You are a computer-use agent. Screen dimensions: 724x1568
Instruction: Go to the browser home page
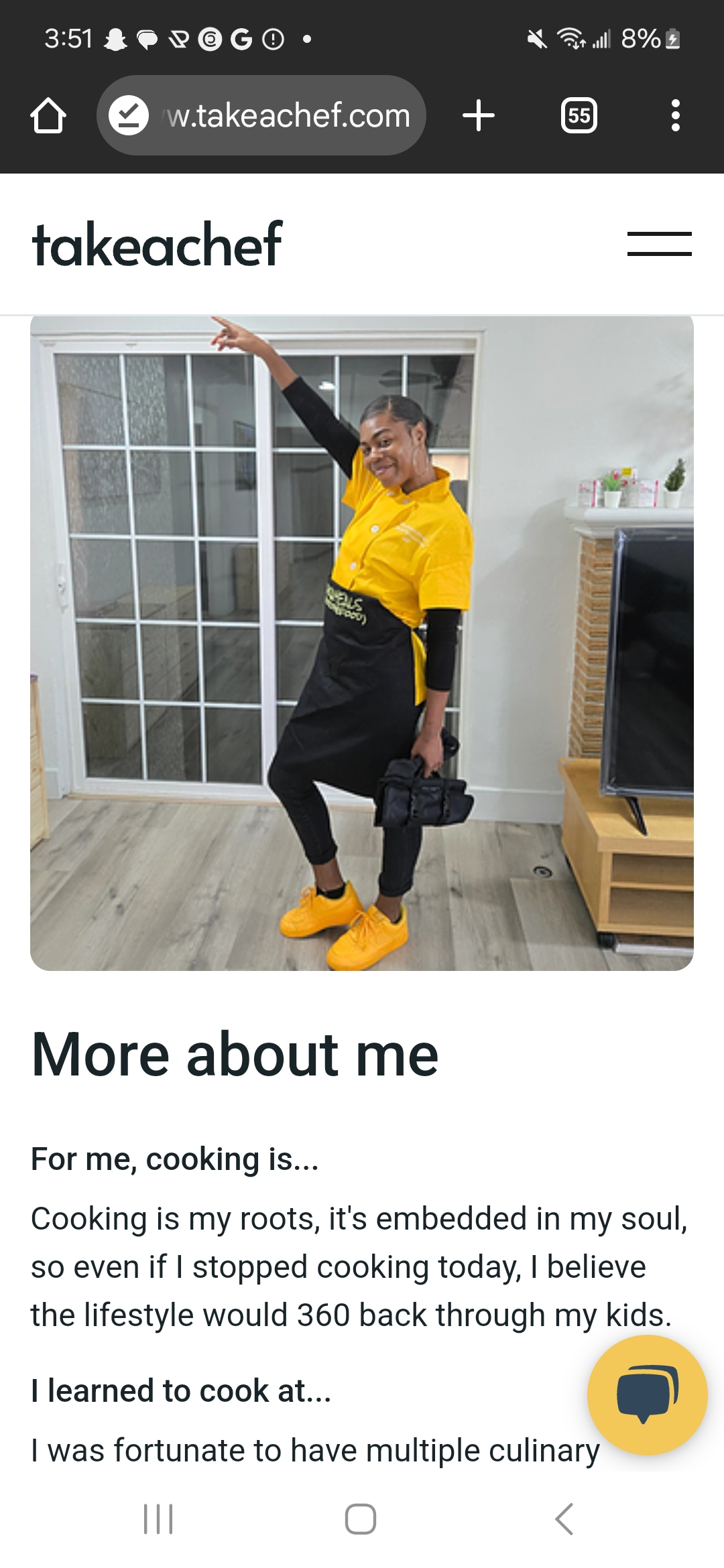[48, 116]
